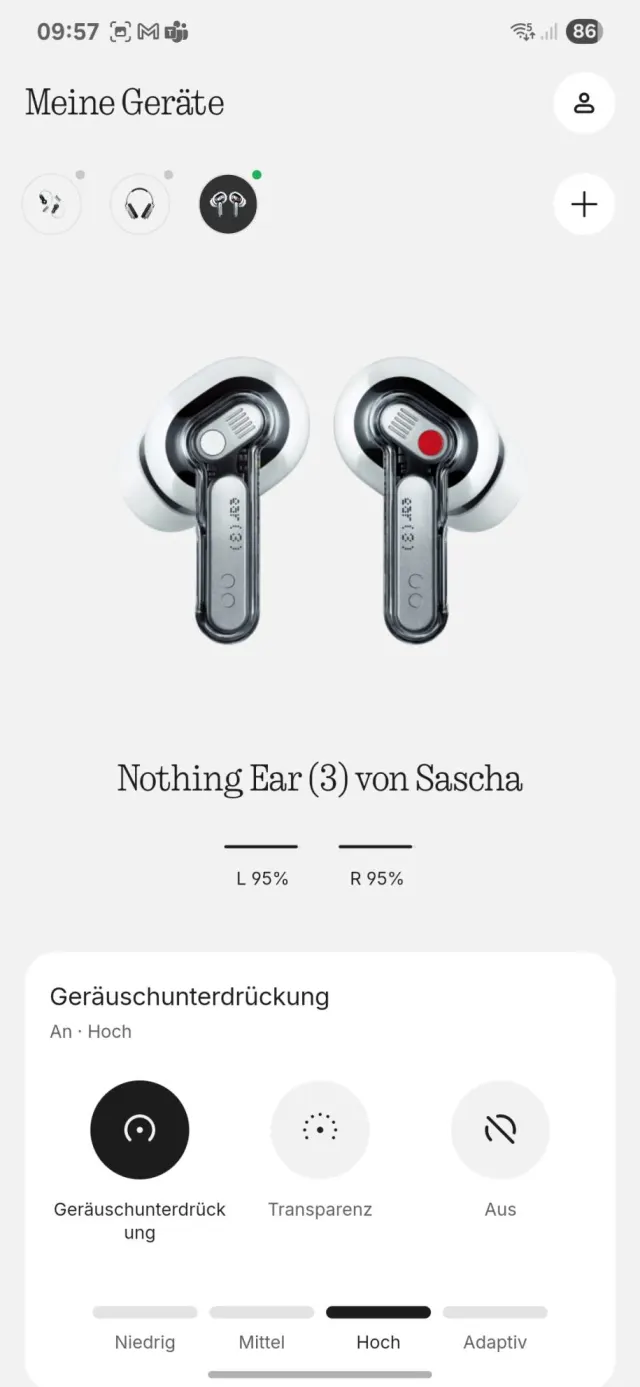Switch to Transparenz mode
640x1387 pixels.
[x=320, y=1130]
